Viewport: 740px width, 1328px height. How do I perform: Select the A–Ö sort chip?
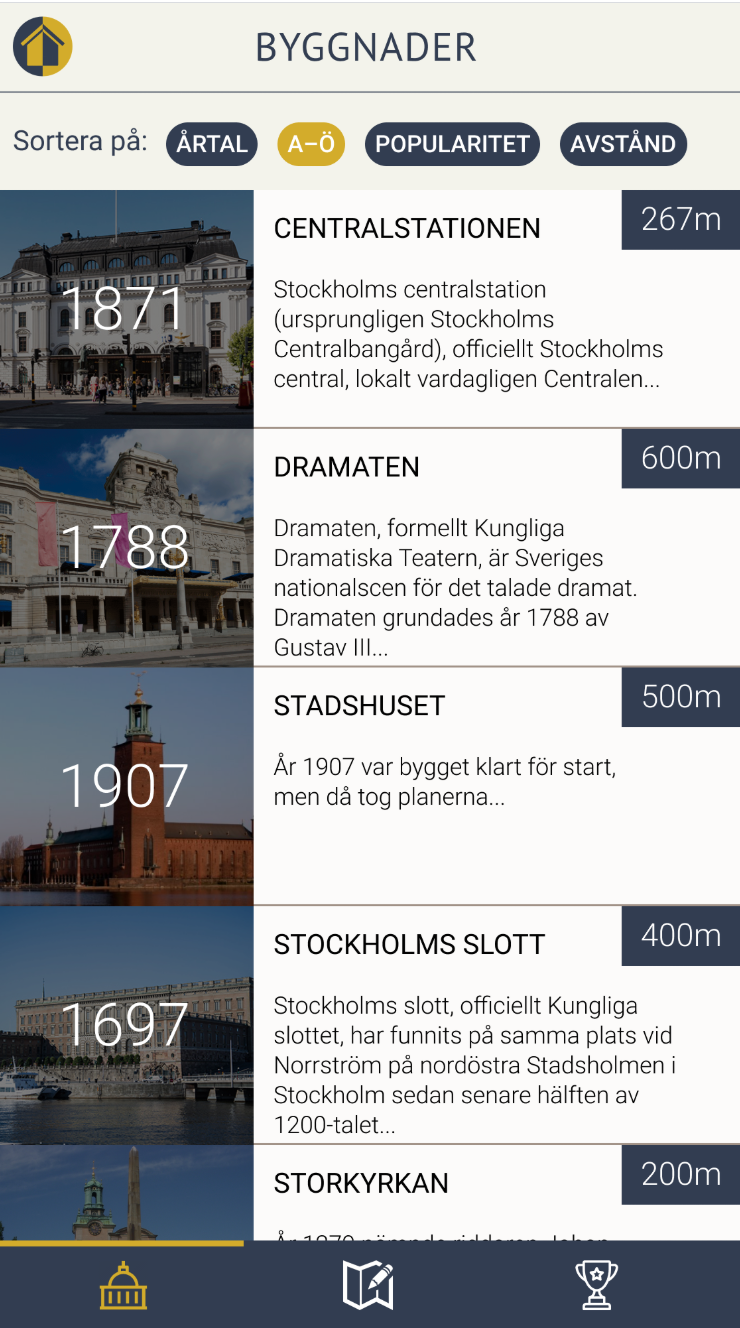311,144
